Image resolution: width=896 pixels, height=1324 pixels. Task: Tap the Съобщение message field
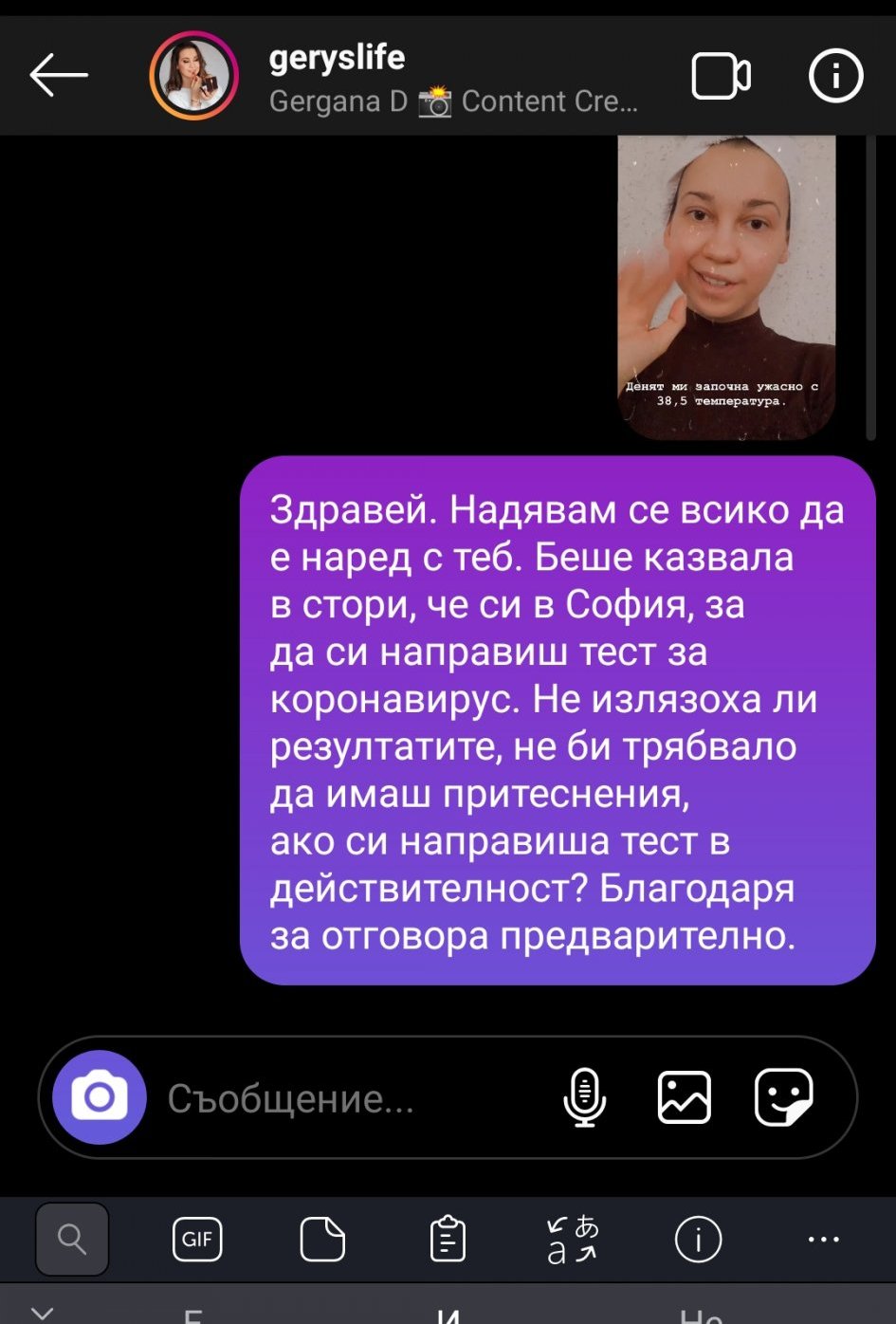(351, 1098)
